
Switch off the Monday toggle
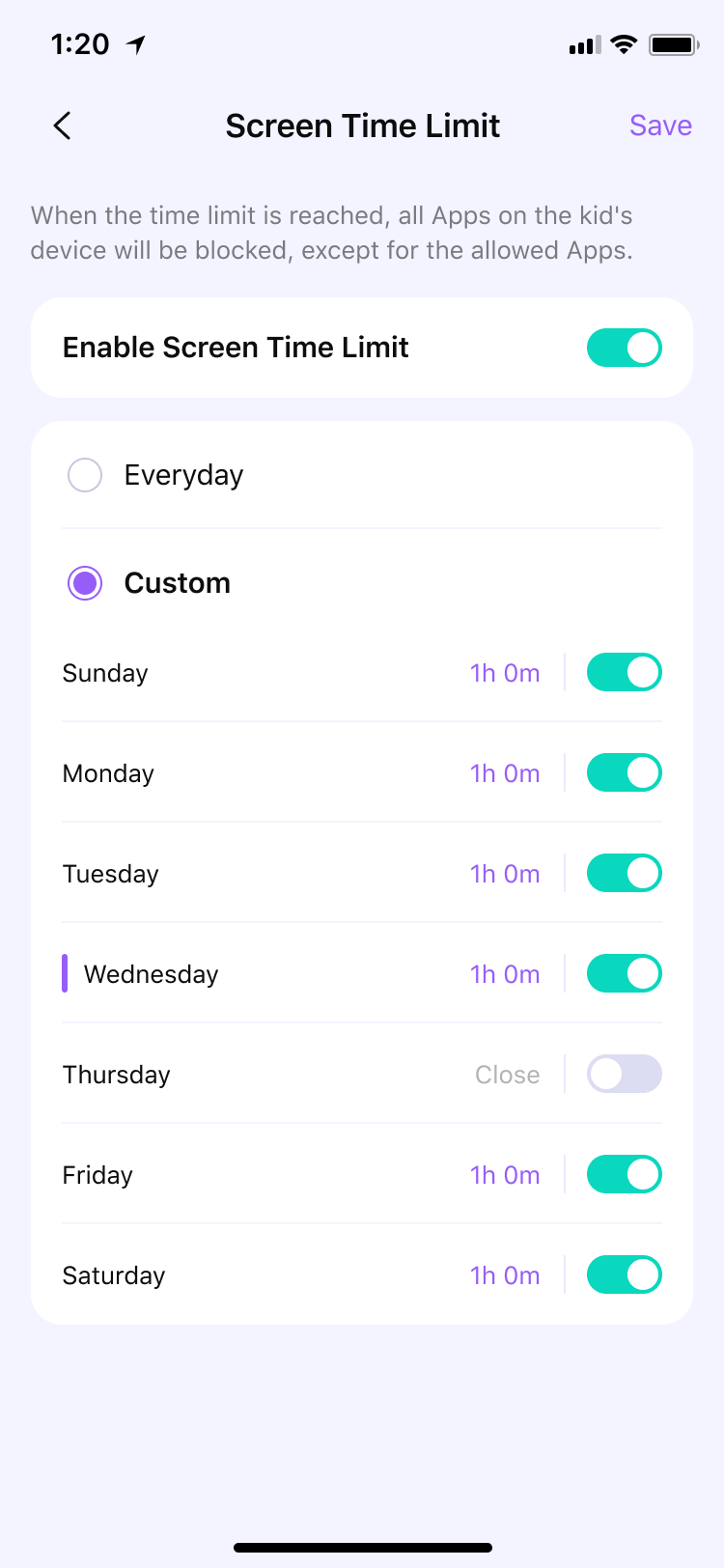pos(625,772)
